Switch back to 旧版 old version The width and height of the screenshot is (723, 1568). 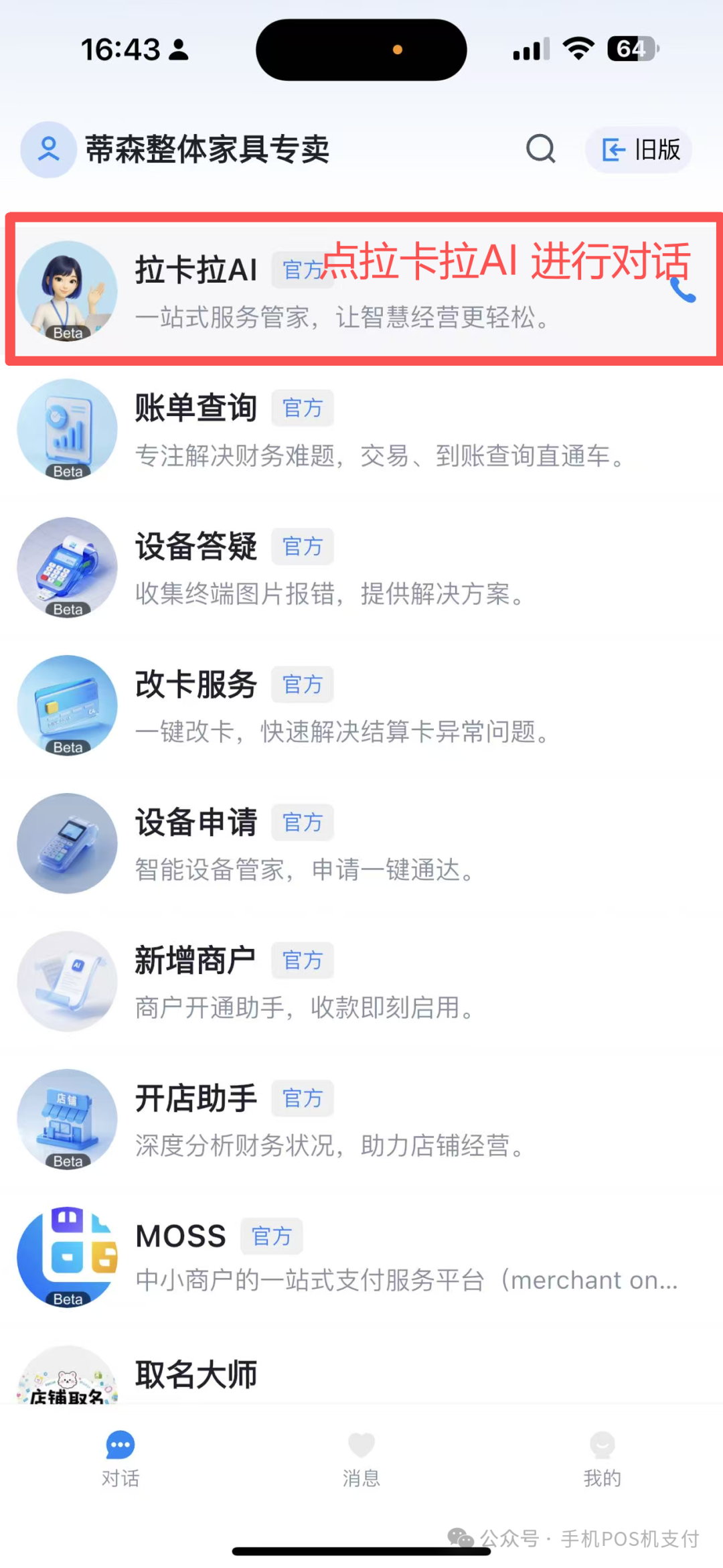[x=639, y=149]
